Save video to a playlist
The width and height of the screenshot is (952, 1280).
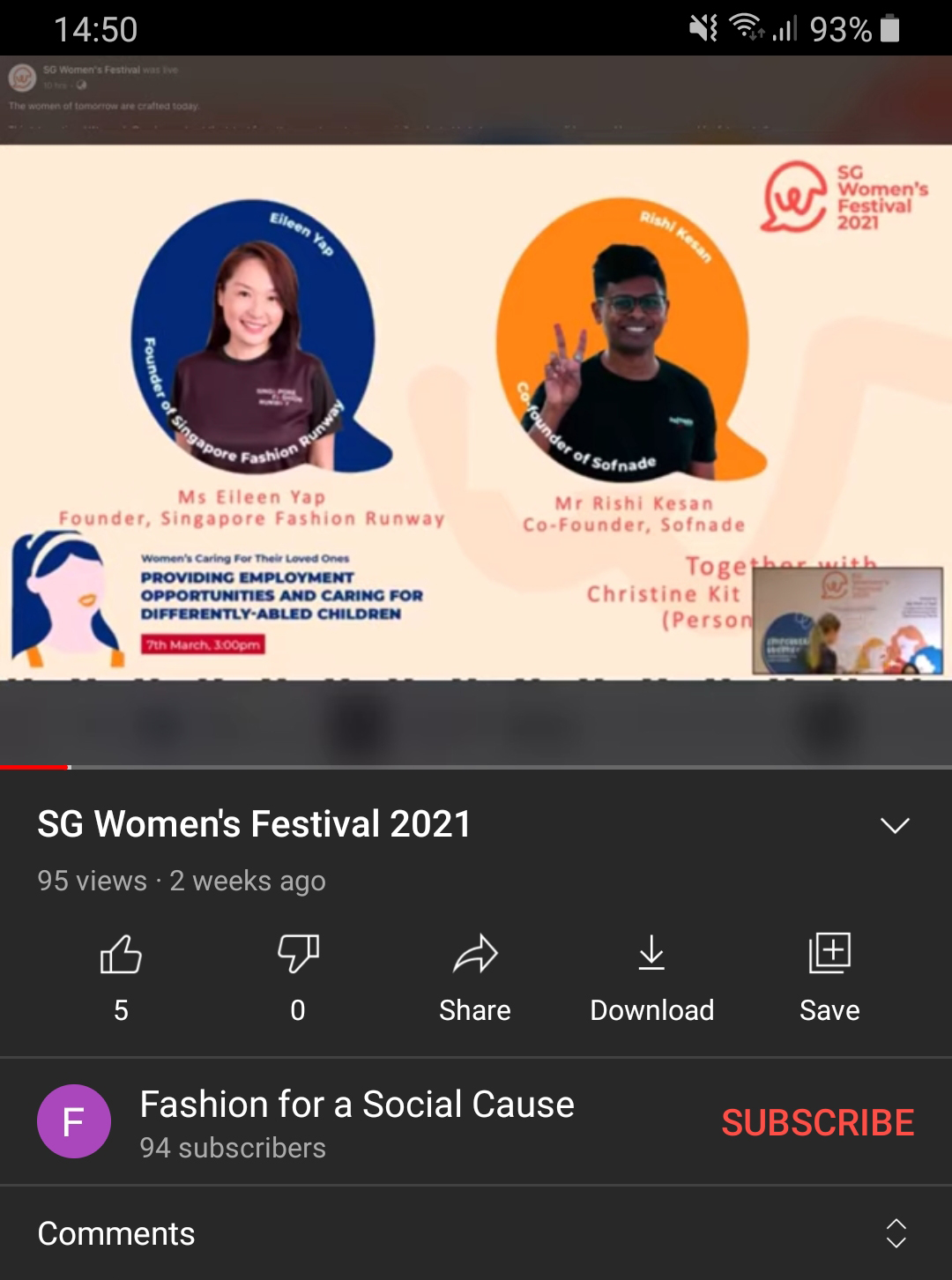[829, 974]
